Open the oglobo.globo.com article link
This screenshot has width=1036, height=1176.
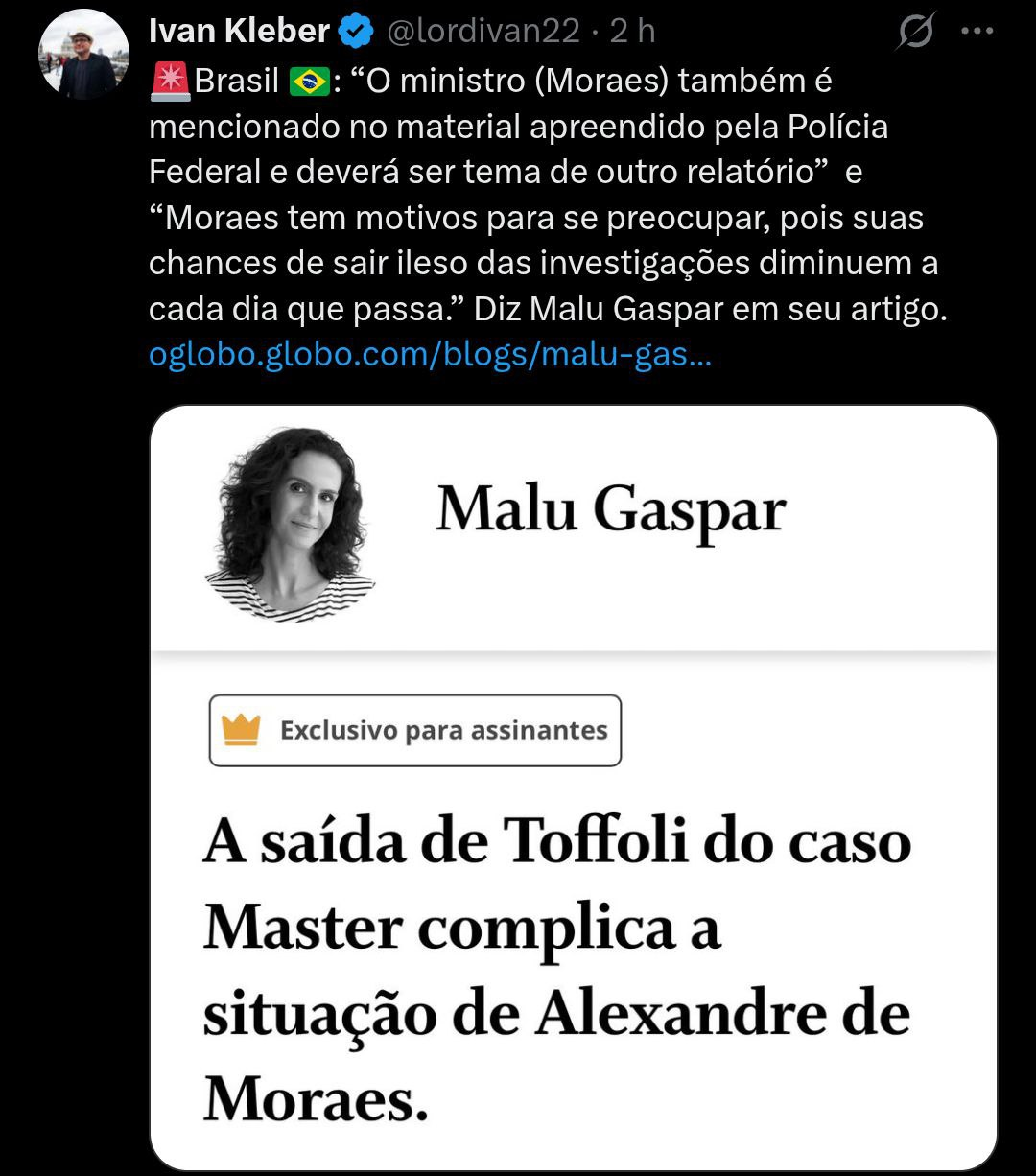tap(430, 357)
